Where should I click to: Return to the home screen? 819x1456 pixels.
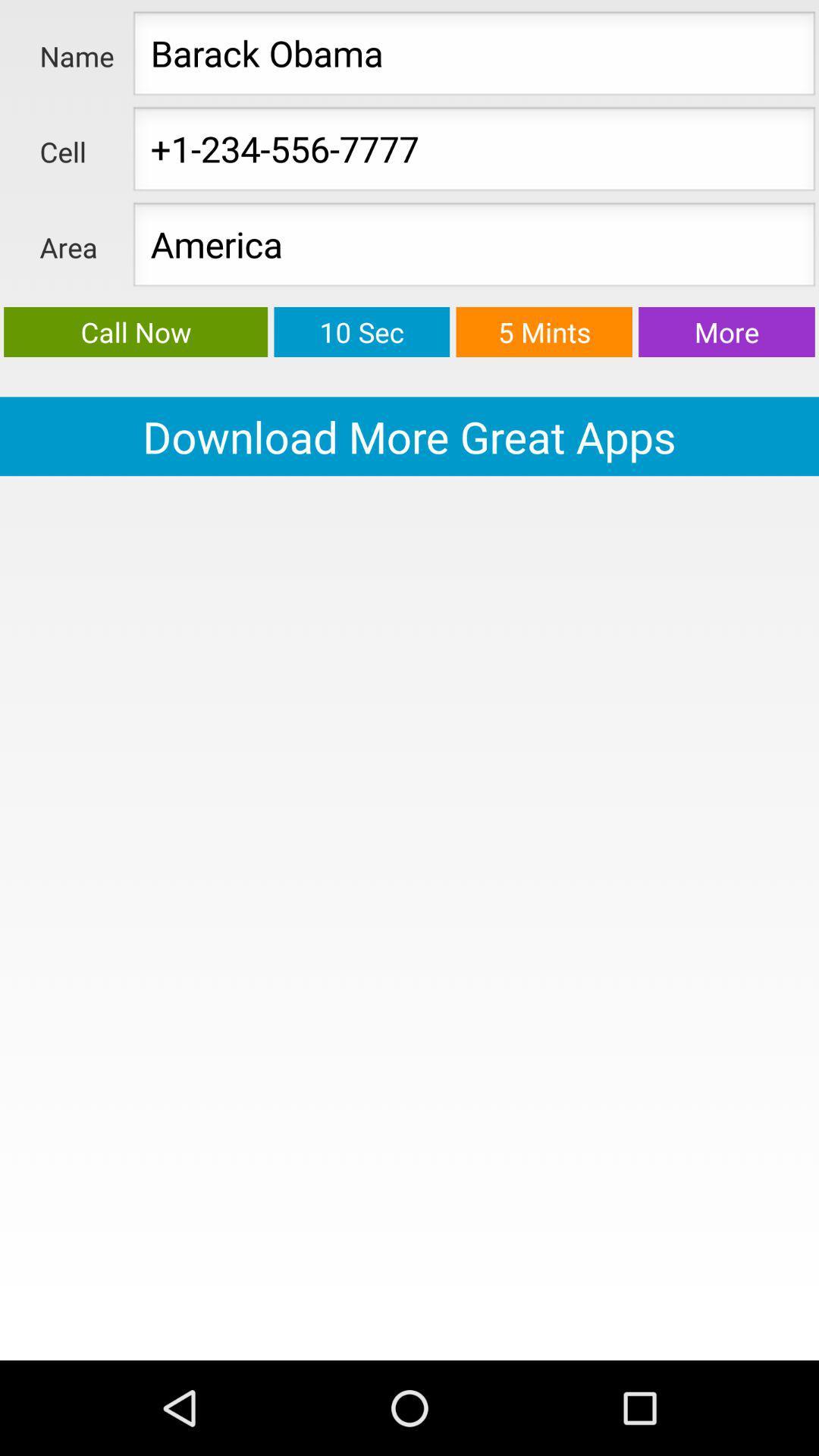pyautogui.click(x=409, y=1407)
